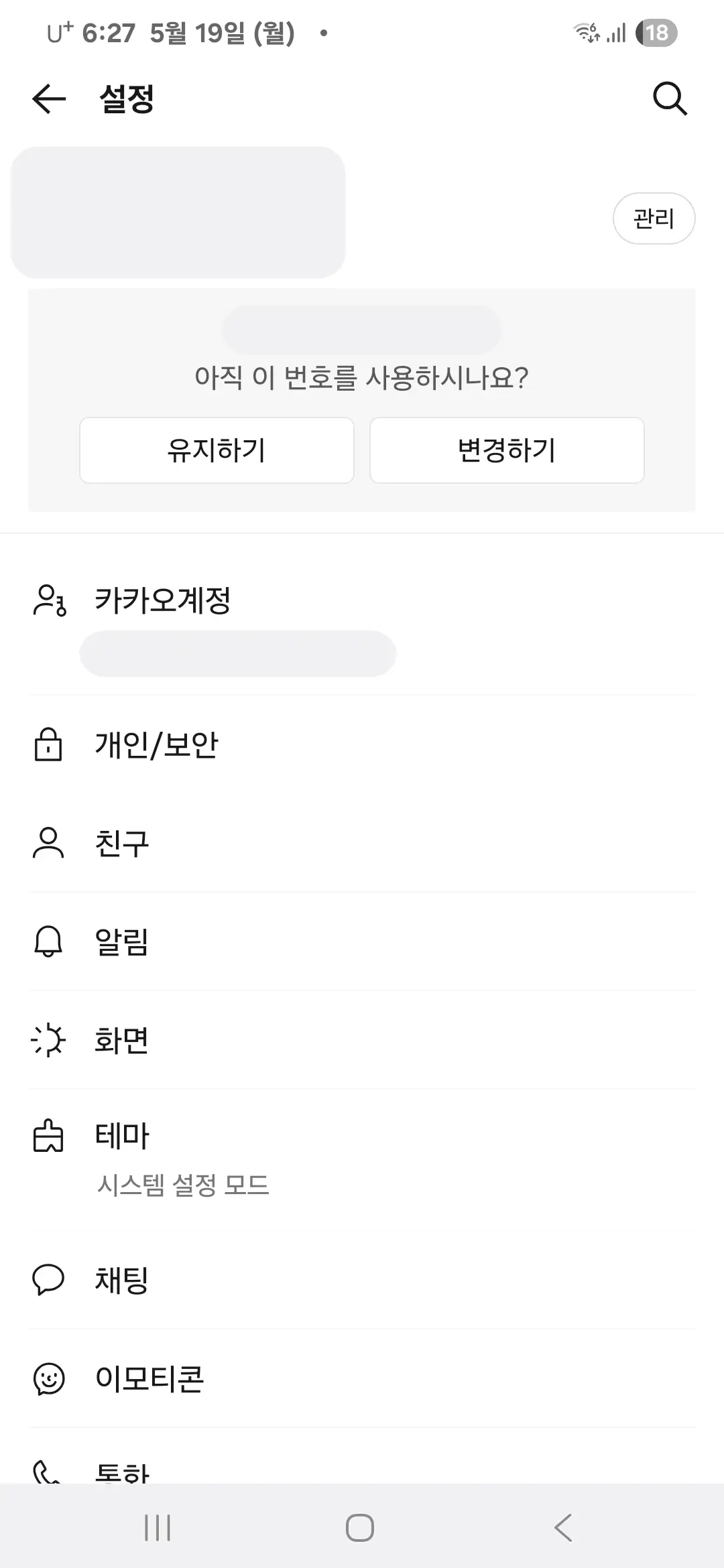
Task: Tap the smiley icon next to 이모티콘
Action: coord(48,1378)
